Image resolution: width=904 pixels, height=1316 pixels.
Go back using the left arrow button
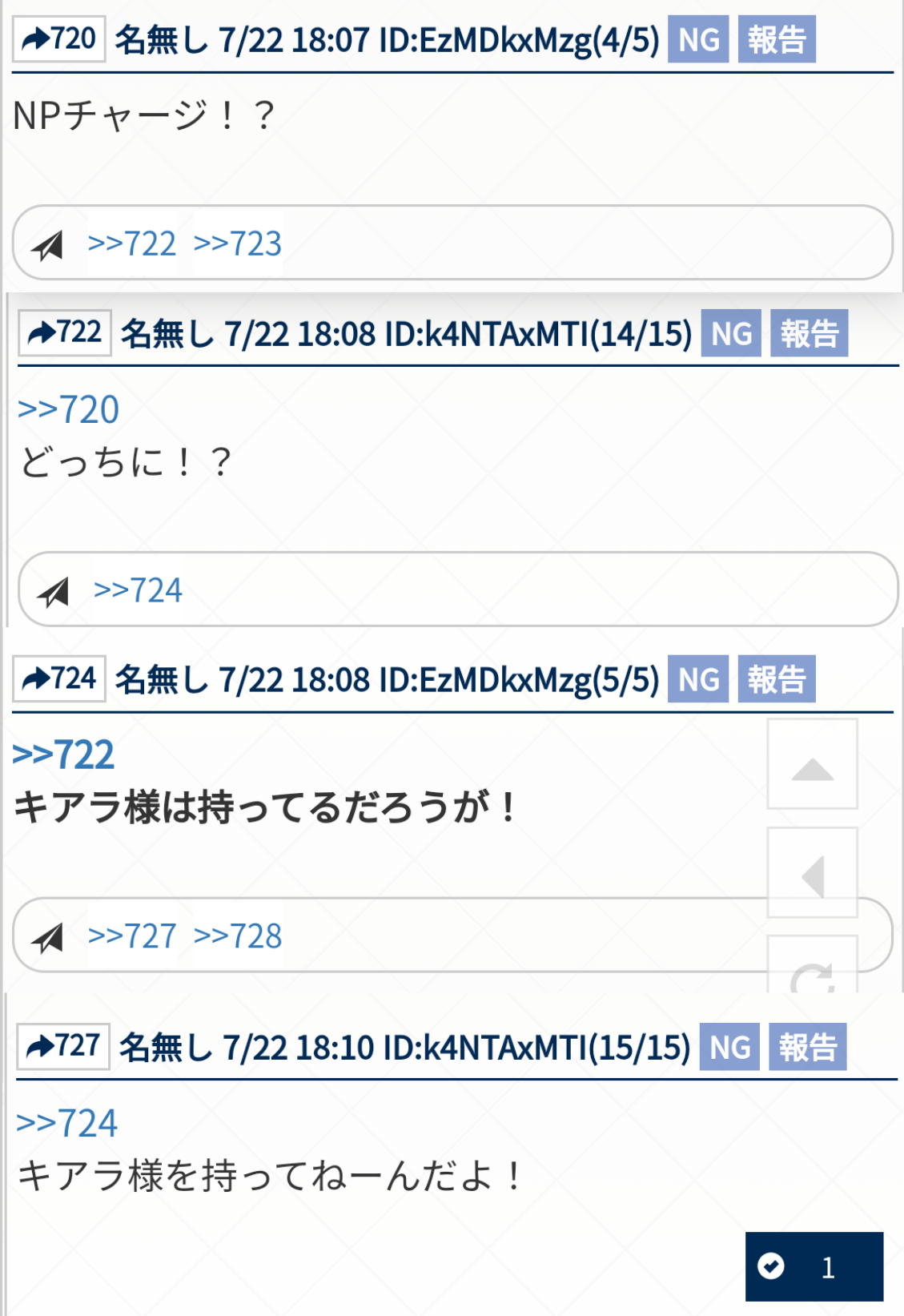coord(812,873)
